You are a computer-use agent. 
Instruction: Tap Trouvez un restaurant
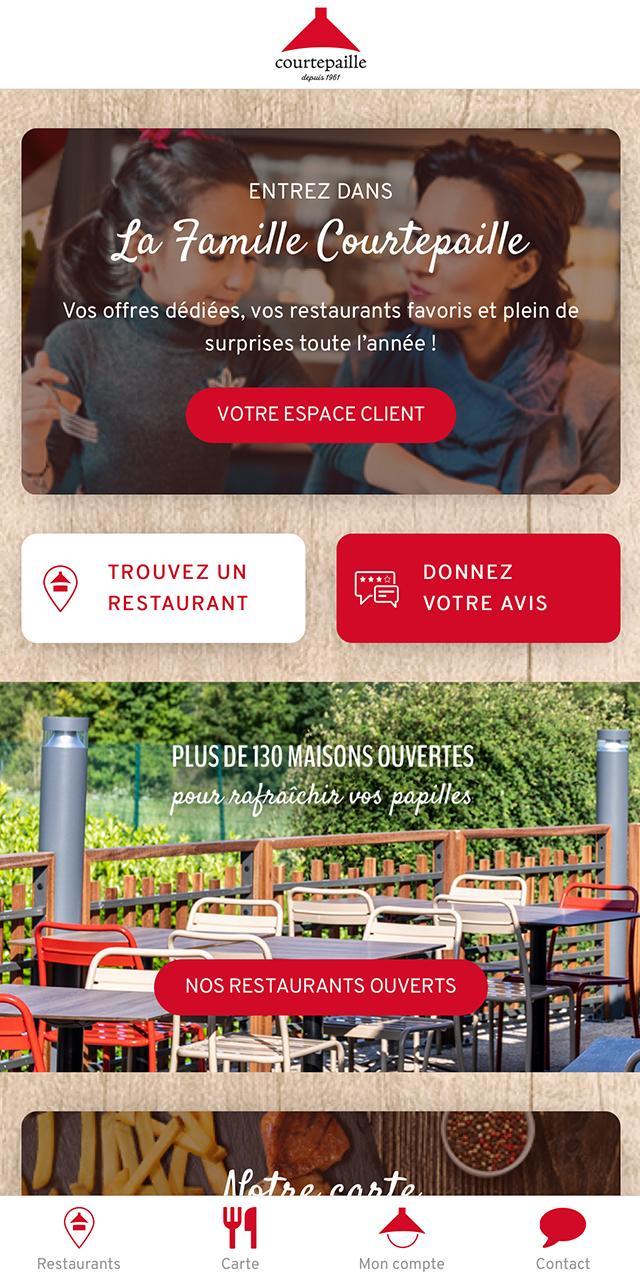pyautogui.click(x=163, y=588)
